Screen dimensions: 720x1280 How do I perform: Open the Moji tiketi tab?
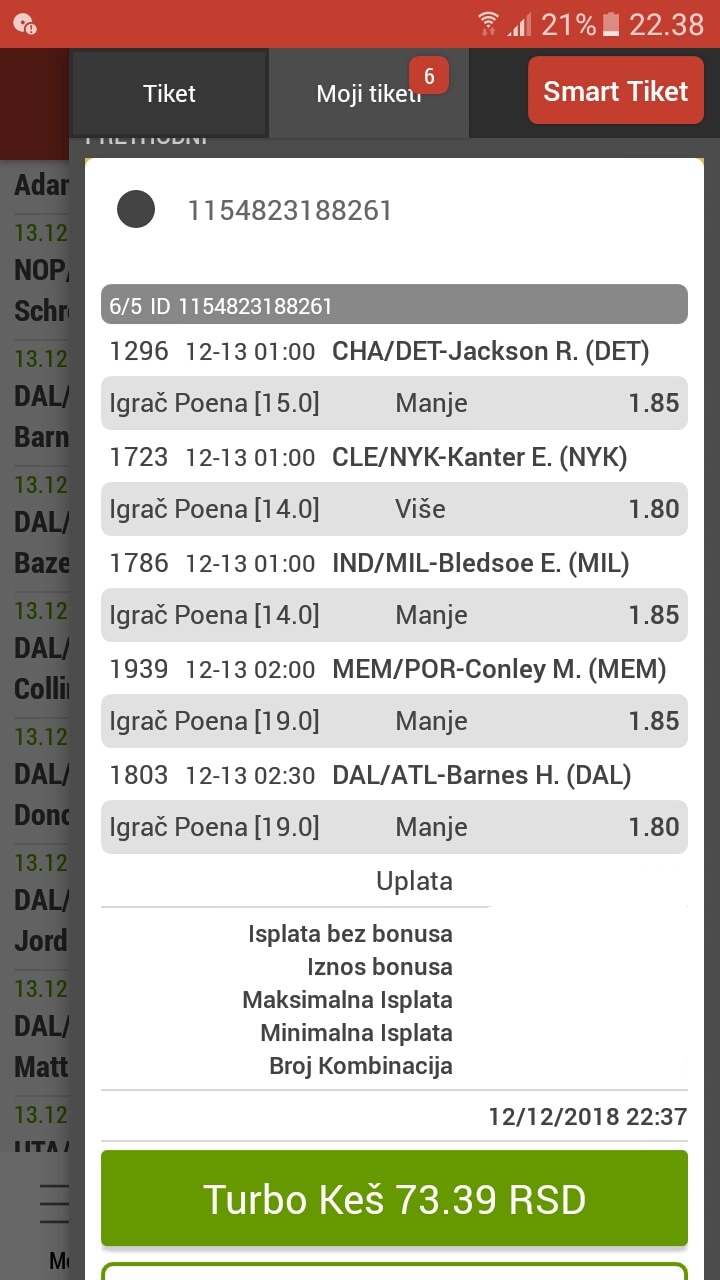pyautogui.click(x=369, y=94)
